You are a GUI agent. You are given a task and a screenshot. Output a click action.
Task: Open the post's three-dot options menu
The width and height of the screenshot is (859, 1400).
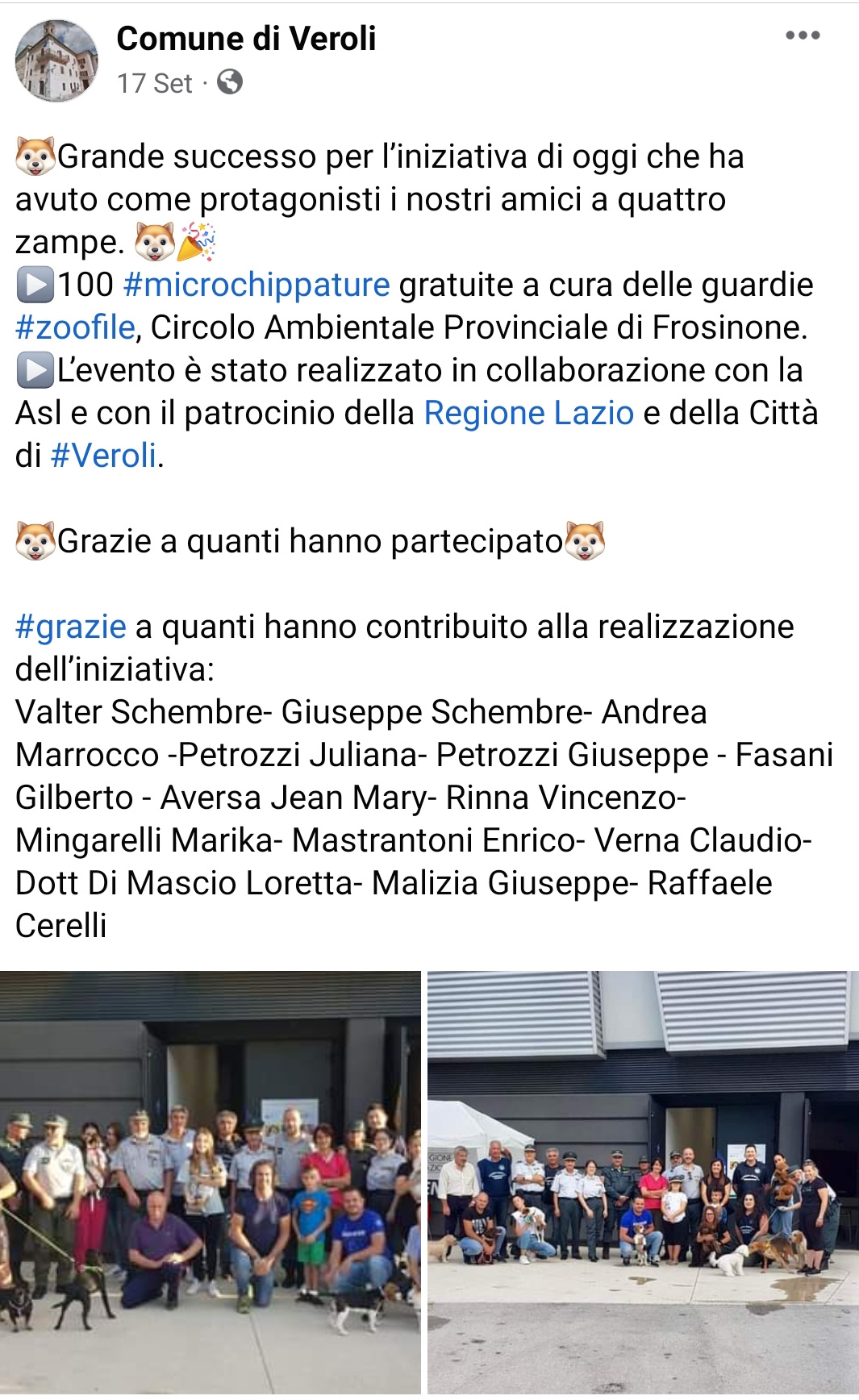pos(803,35)
